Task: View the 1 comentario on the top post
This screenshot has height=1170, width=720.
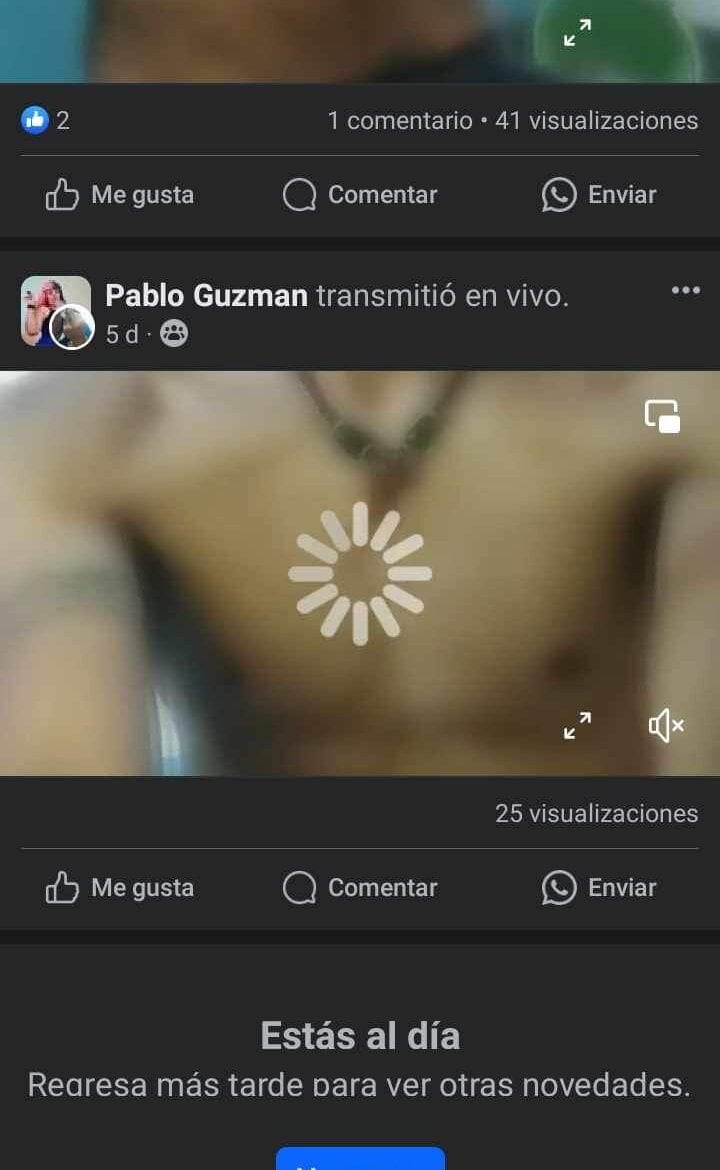Action: click(x=400, y=120)
